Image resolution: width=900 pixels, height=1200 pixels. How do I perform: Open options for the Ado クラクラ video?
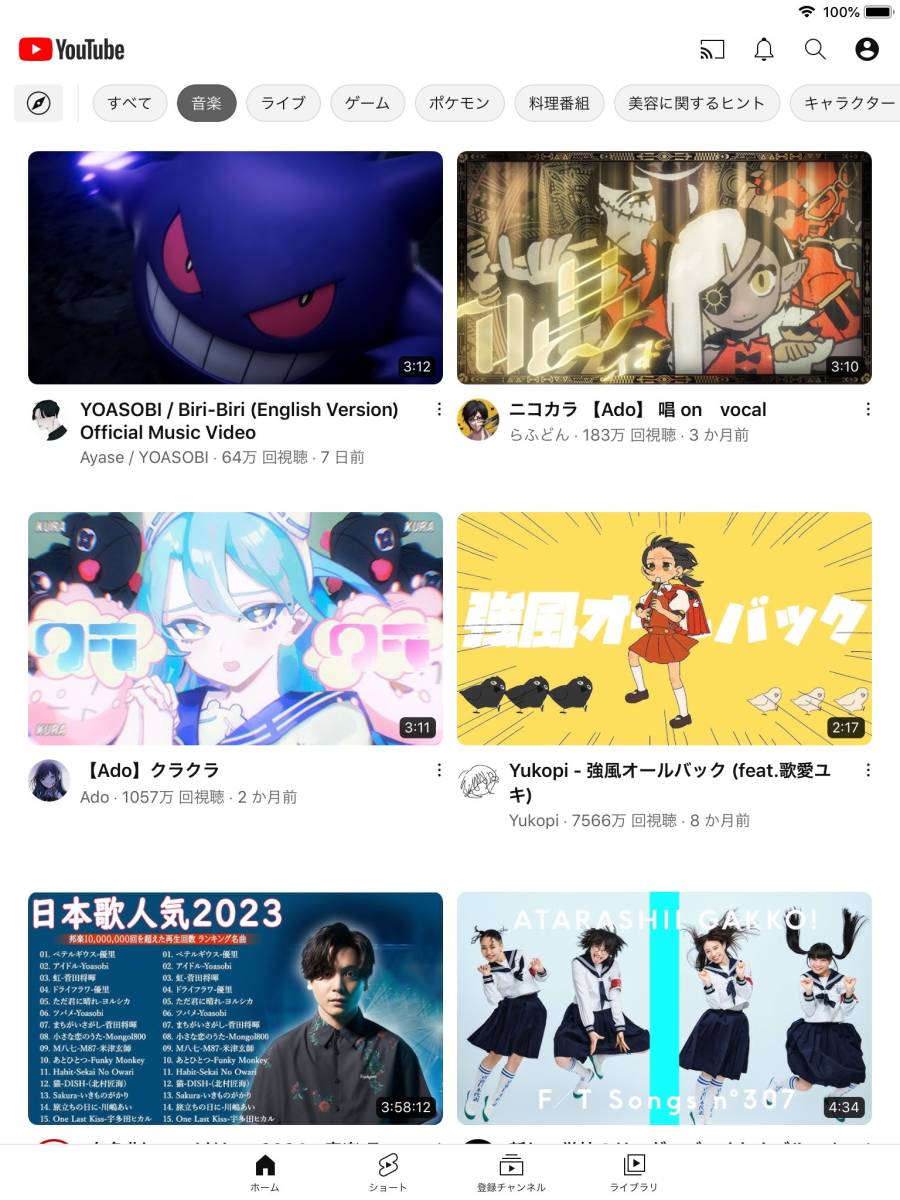pyautogui.click(x=438, y=770)
